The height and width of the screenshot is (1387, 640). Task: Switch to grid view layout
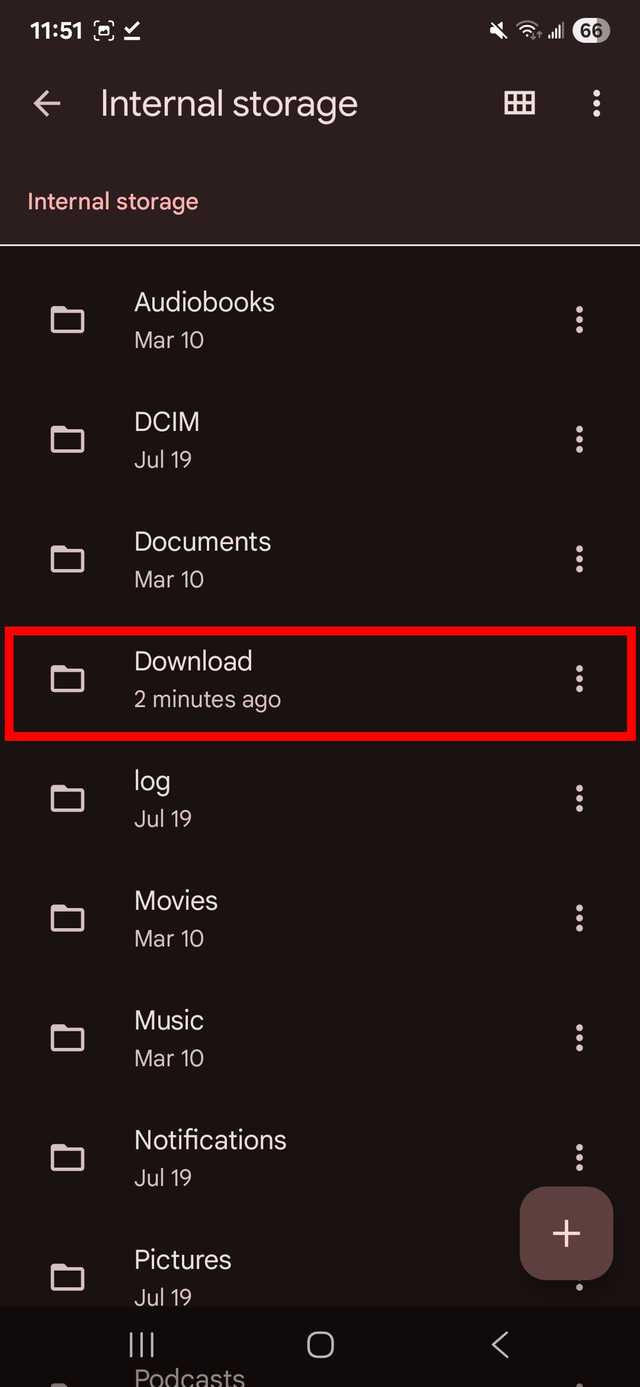[x=519, y=103]
